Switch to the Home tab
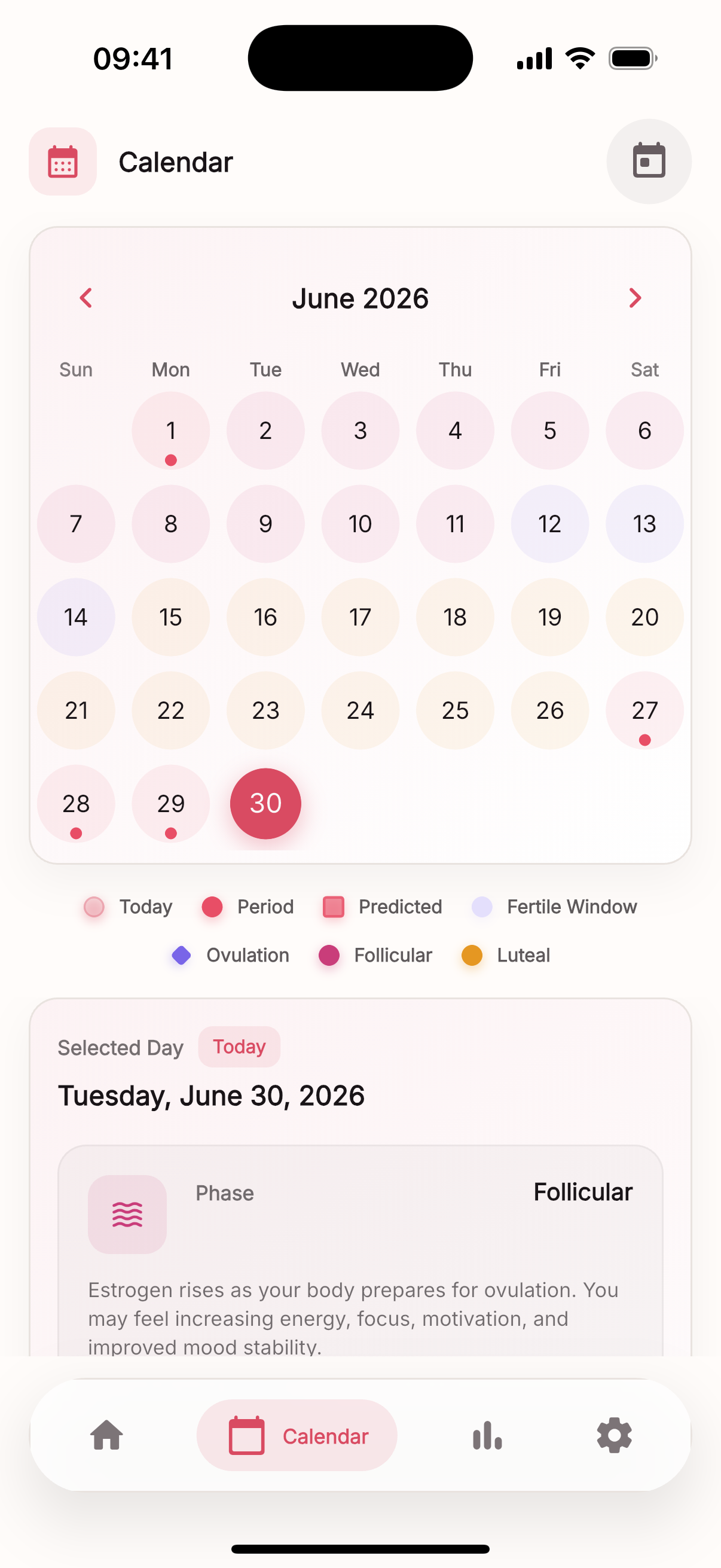Viewport: 721px width, 1568px height. 106,1435
